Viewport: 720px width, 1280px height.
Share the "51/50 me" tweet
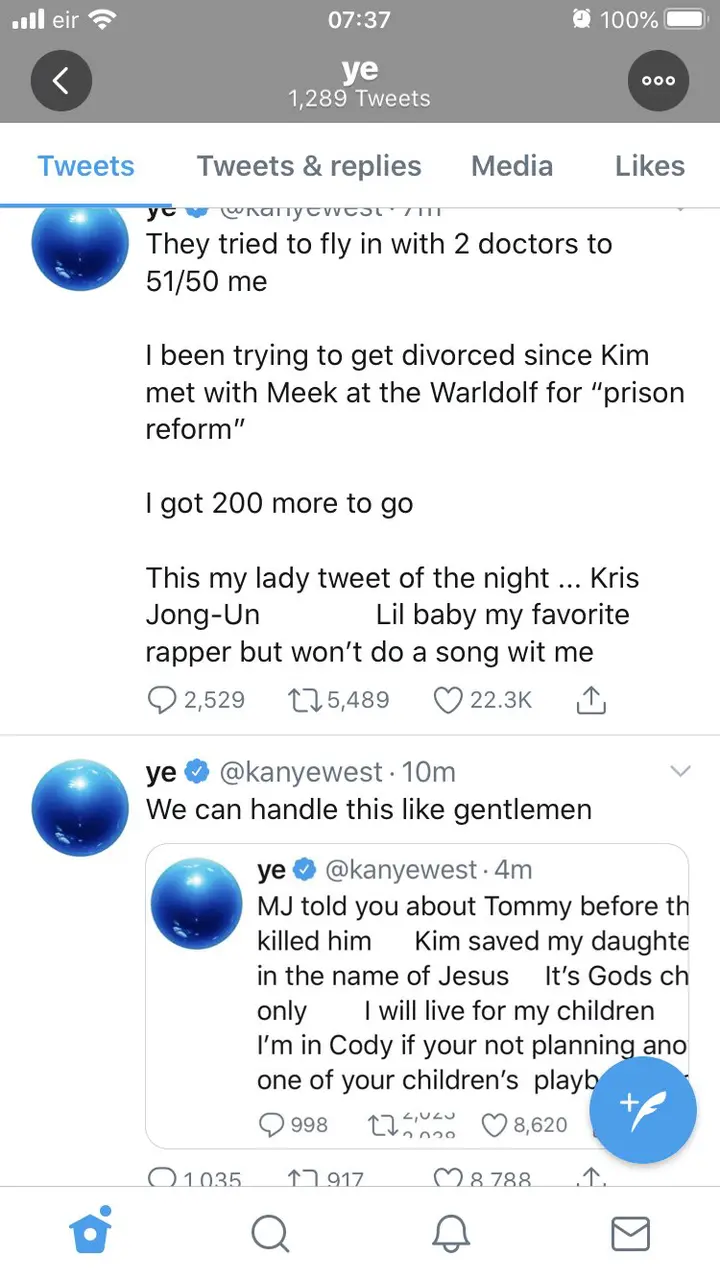[x=592, y=700]
